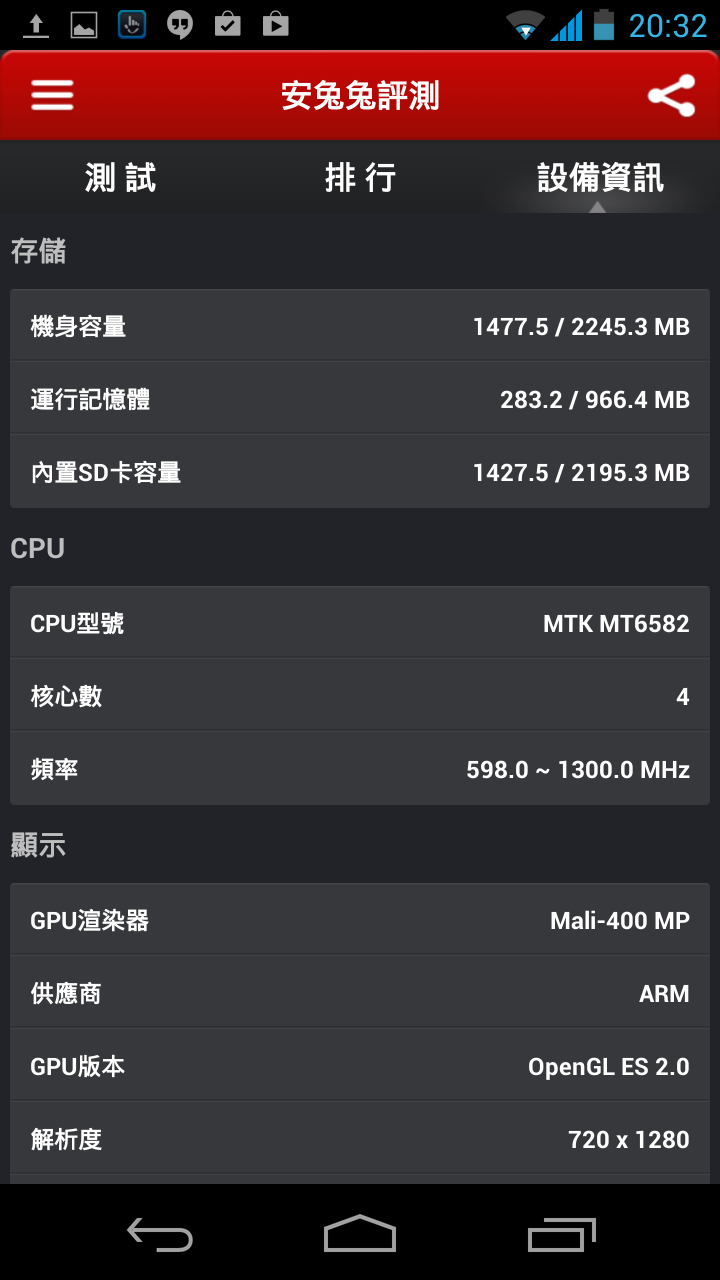Select the 設備資訊 tab
Viewport: 720px width, 1280px height.
600,178
